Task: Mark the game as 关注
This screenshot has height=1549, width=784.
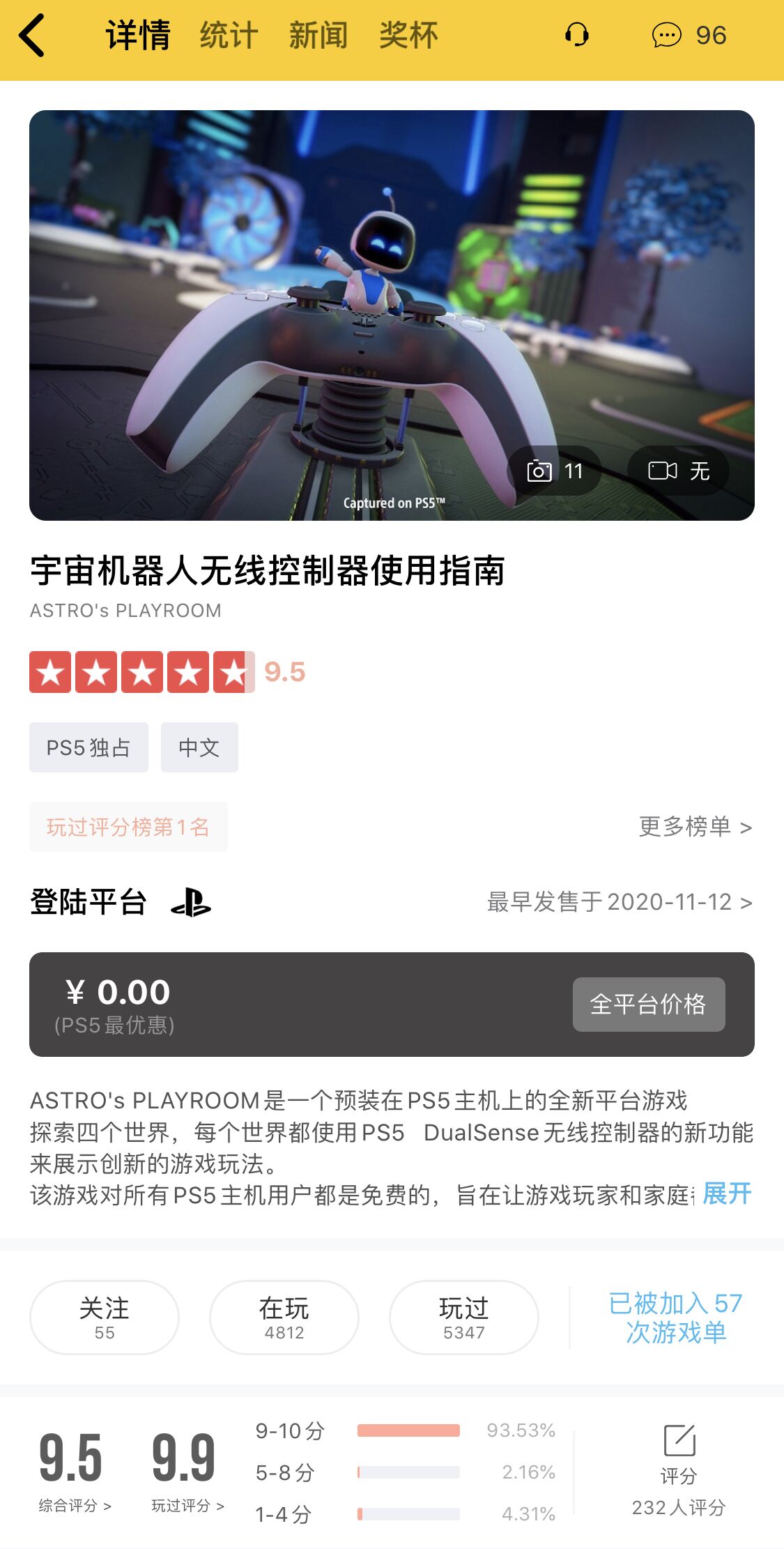Action: 105,1317
